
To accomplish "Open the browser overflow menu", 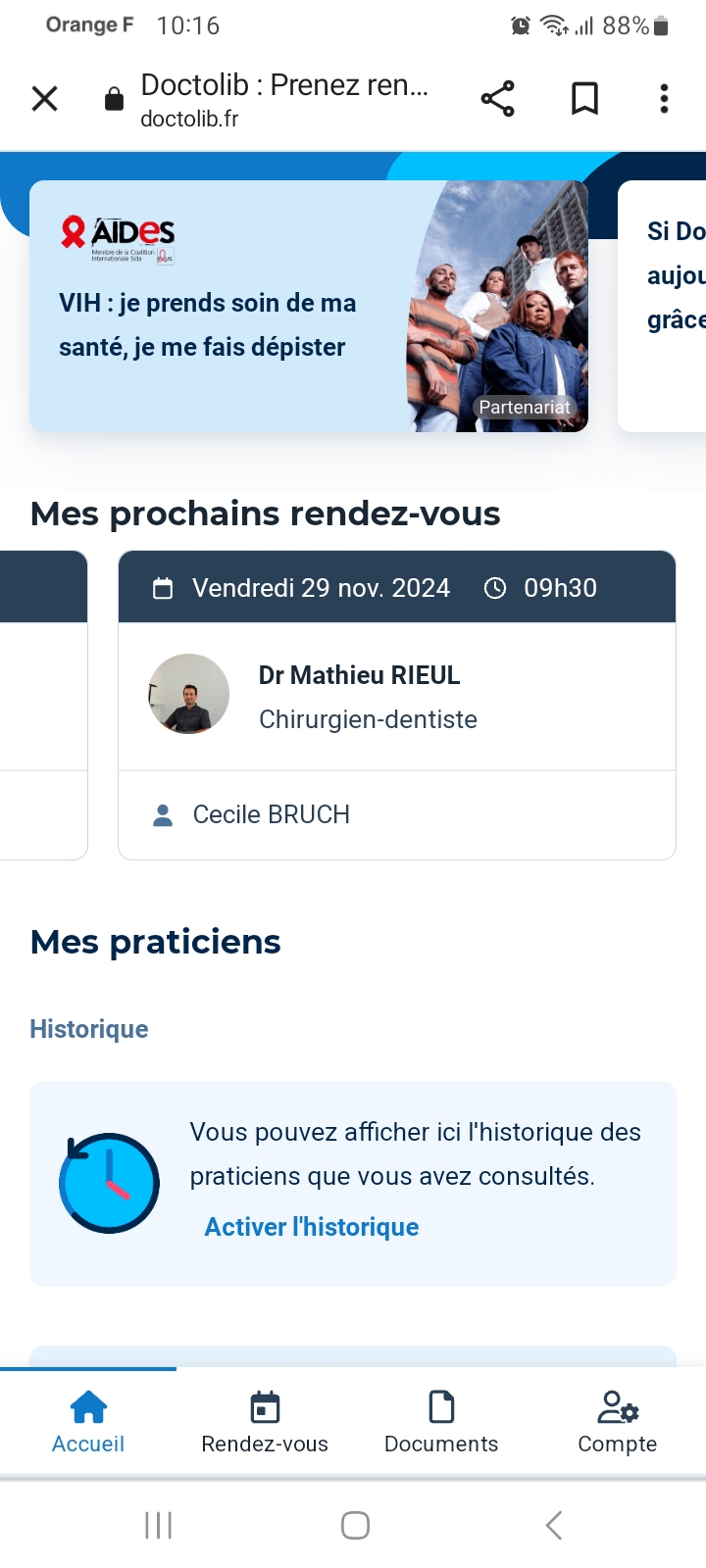I will [664, 99].
